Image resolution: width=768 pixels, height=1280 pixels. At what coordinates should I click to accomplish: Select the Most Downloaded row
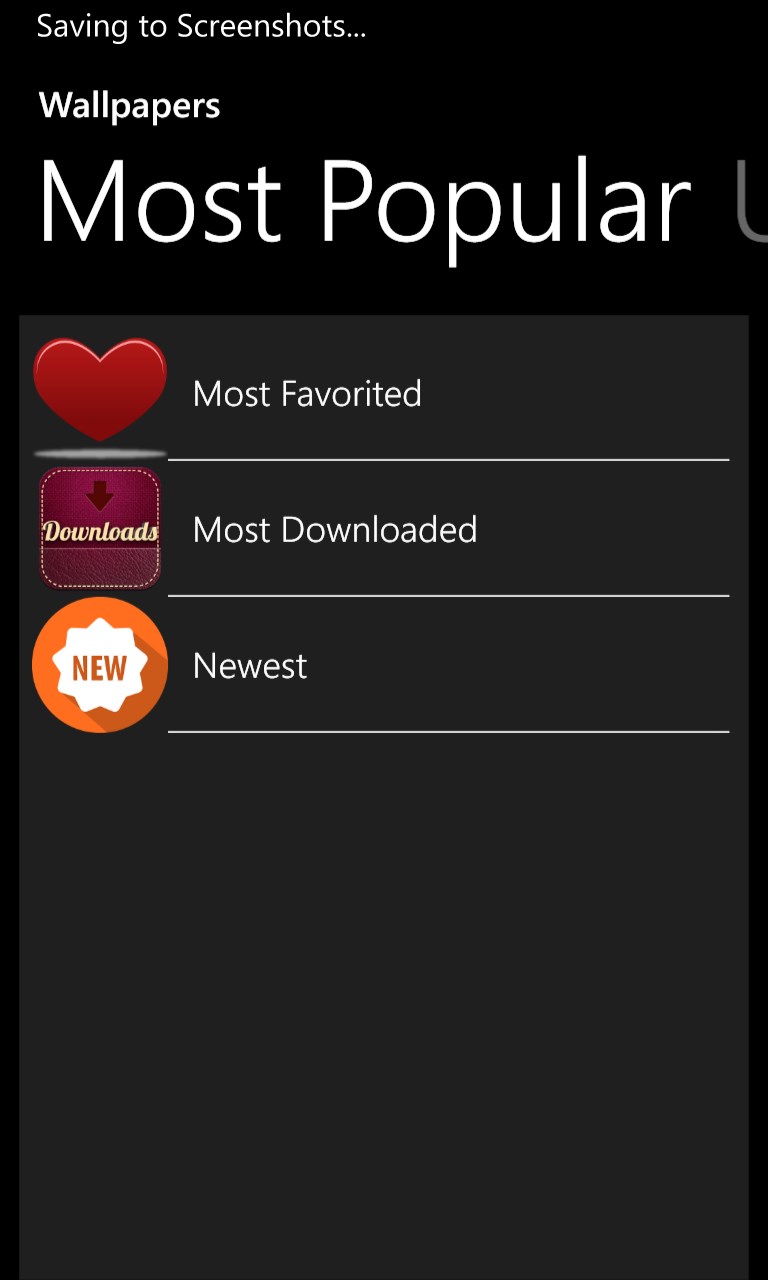coord(334,530)
